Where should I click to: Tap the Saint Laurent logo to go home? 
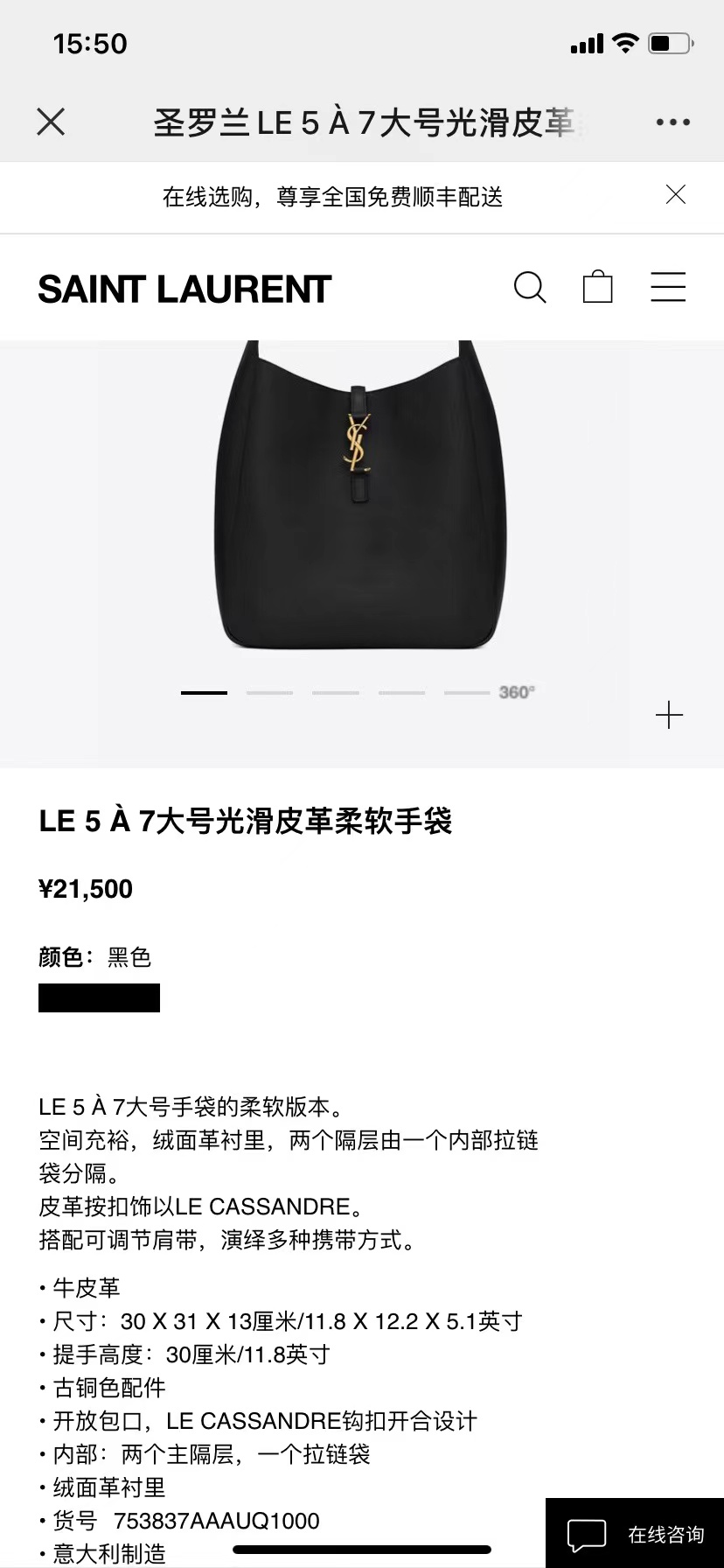click(184, 289)
